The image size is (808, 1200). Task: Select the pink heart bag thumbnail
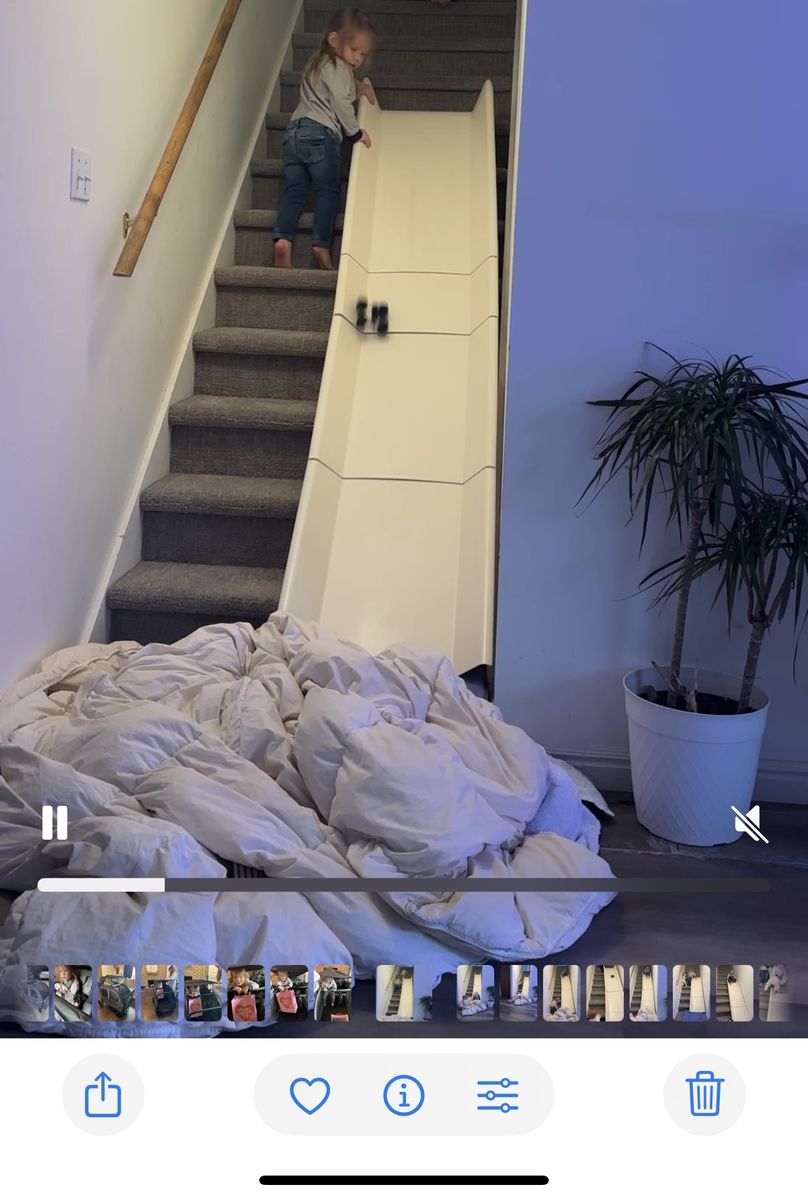pyautogui.click(x=246, y=993)
